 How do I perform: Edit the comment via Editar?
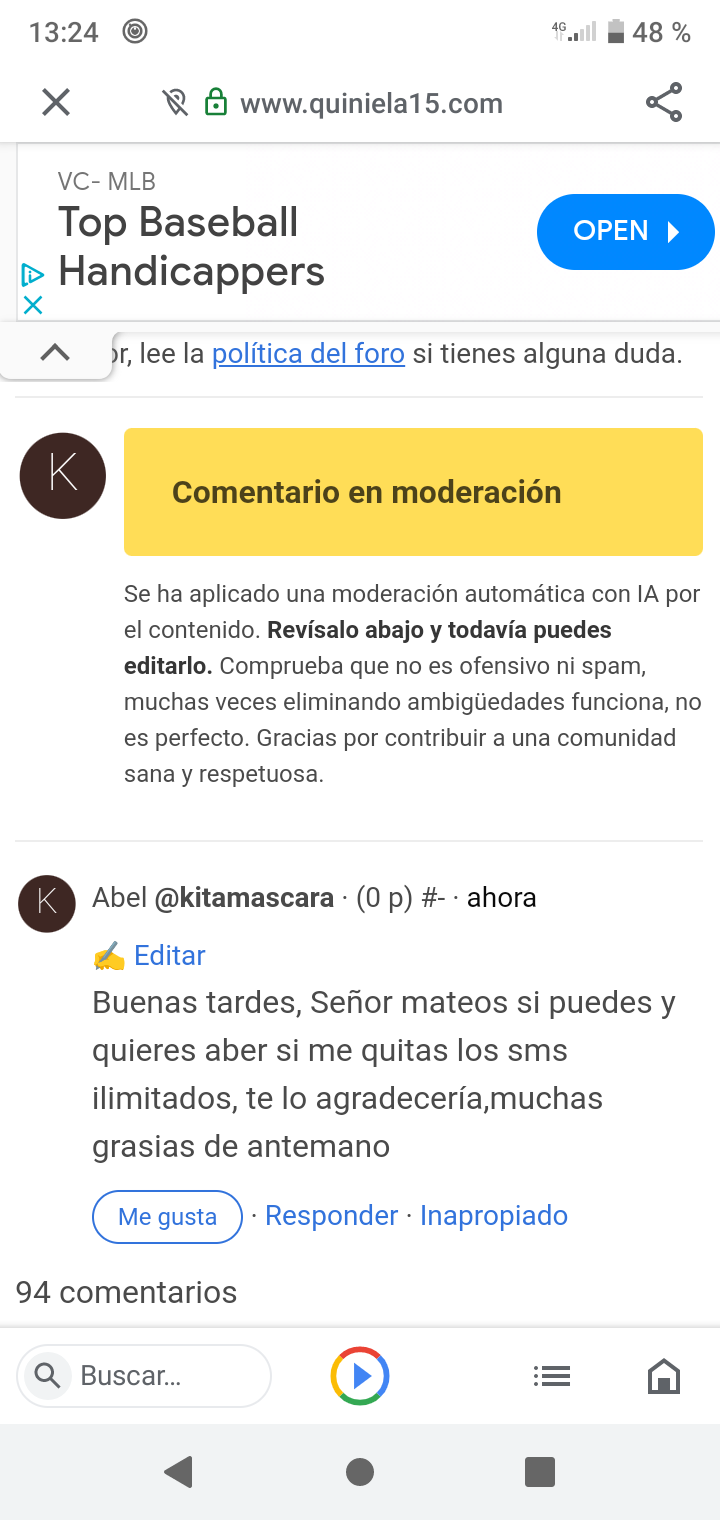tap(169, 956)
